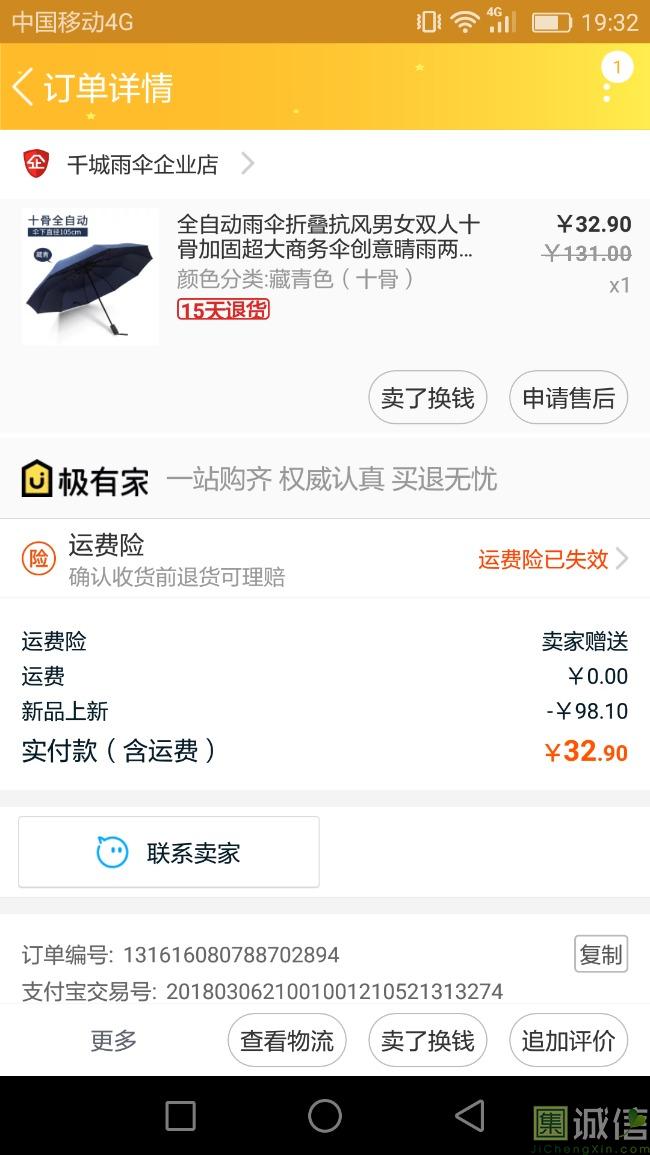Tap 查看物流 to view logistics
Viewport: 650px width, 1155px height.
[286, 1041]
